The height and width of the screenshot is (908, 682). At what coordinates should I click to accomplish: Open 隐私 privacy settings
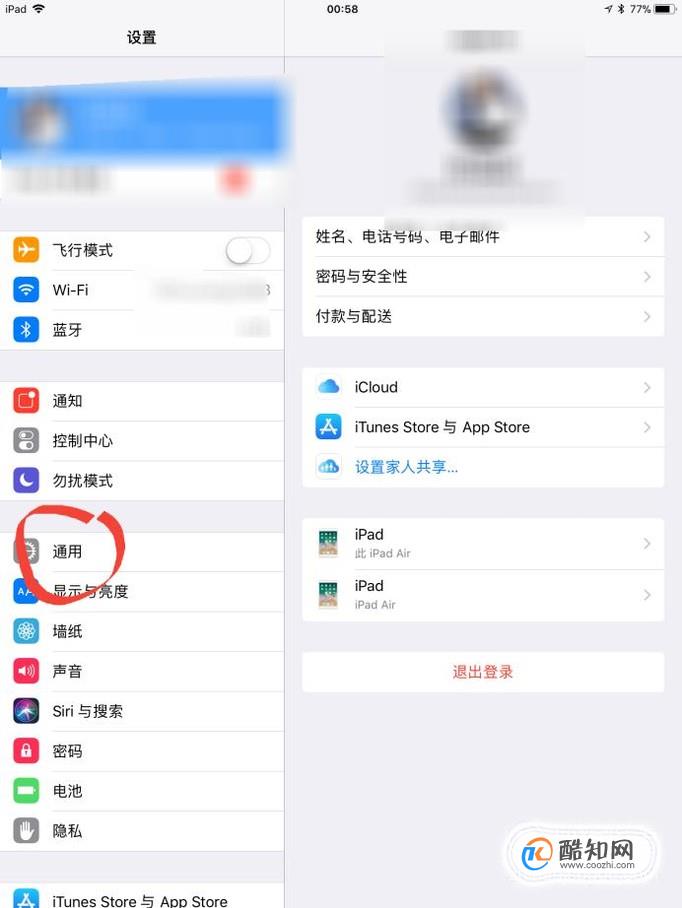point(140,831)
